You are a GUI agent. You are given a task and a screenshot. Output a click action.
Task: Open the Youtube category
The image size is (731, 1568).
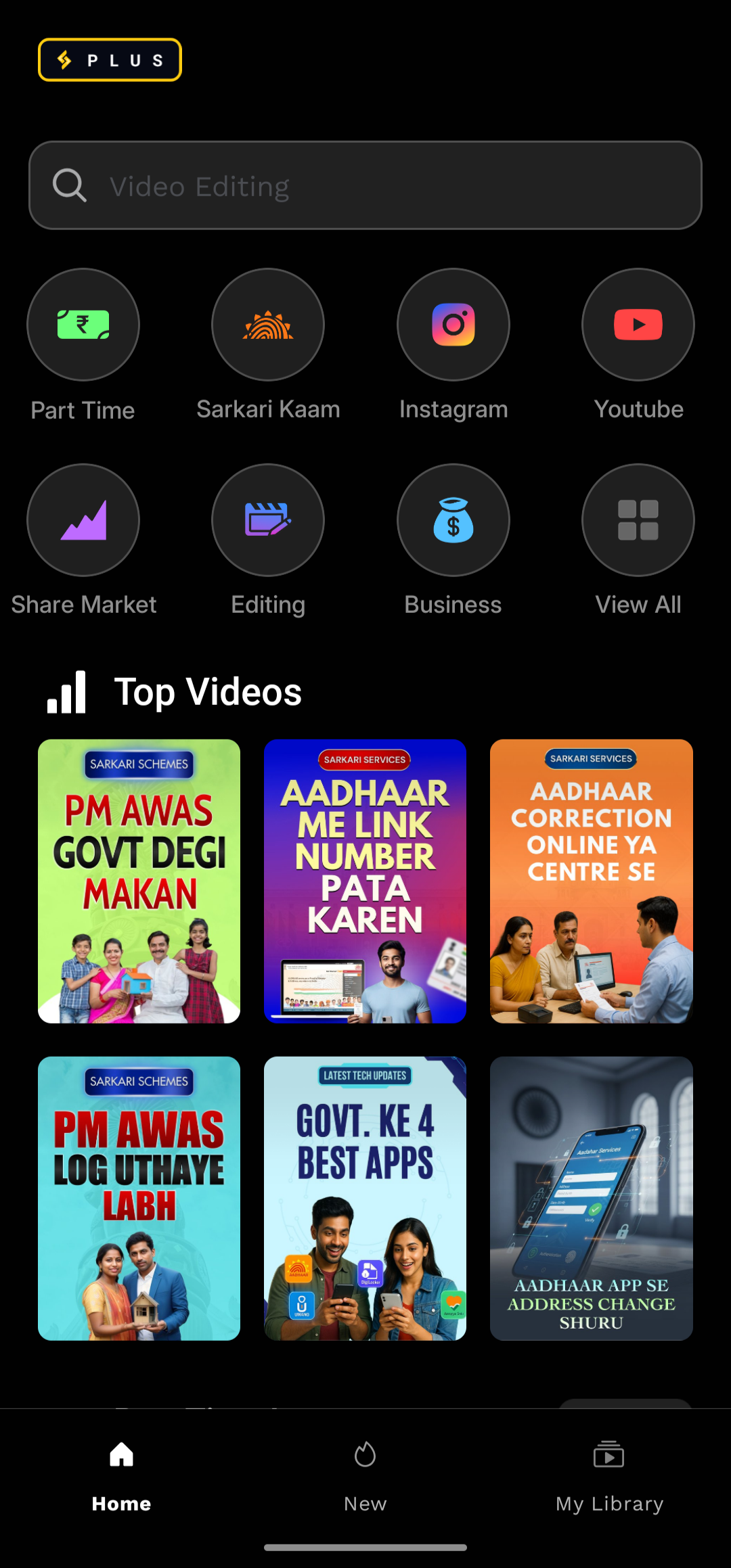click(x=638, y=325)
